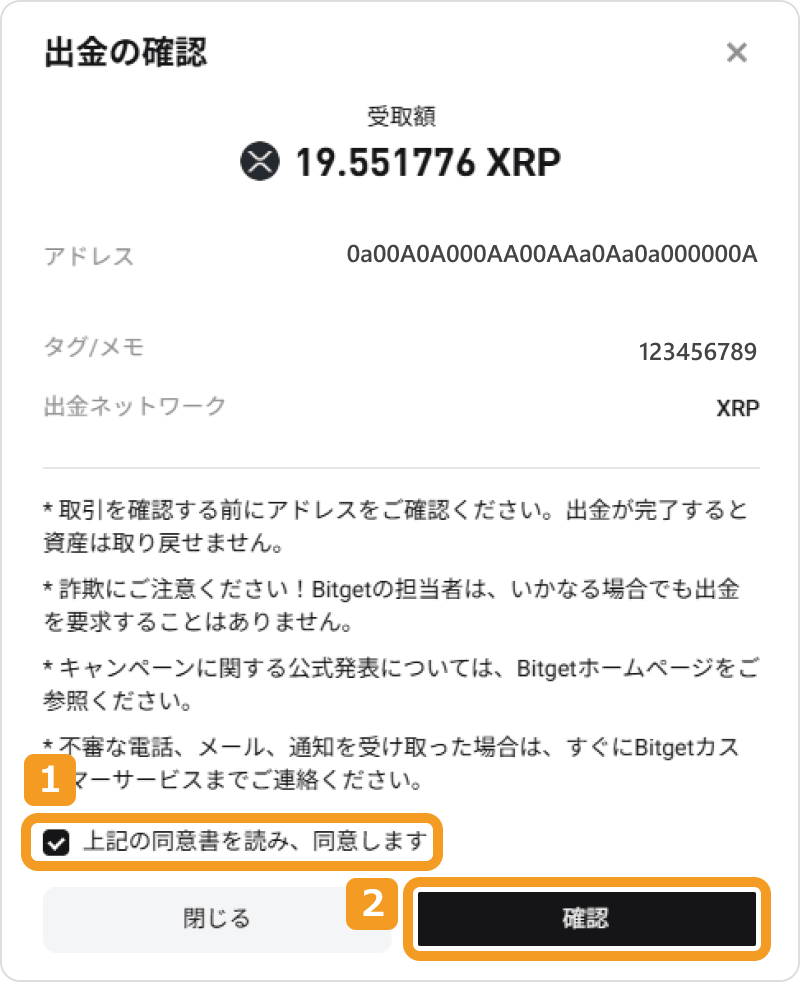
Task: Click the amount 19.551776 XRP
Action: (x=425, y=161)
